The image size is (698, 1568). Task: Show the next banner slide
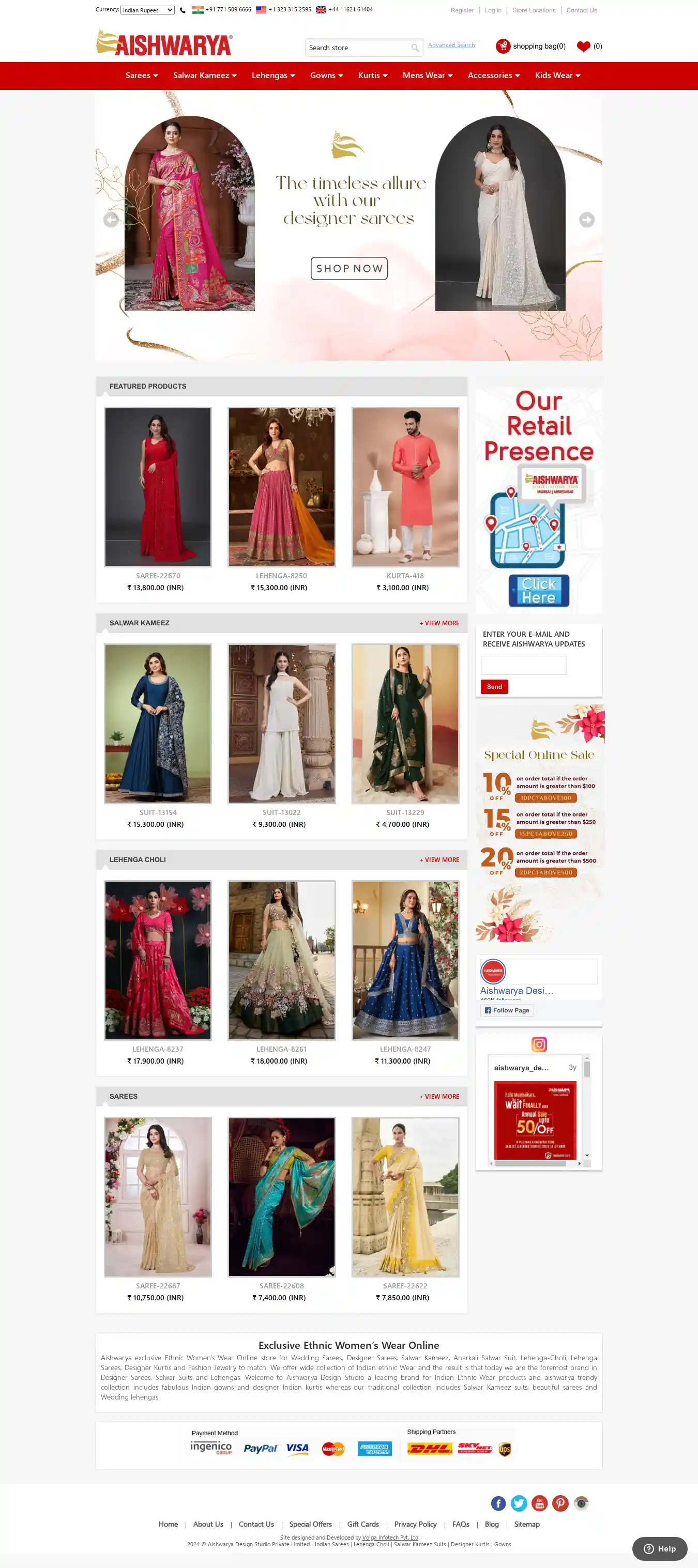(586, 220)
